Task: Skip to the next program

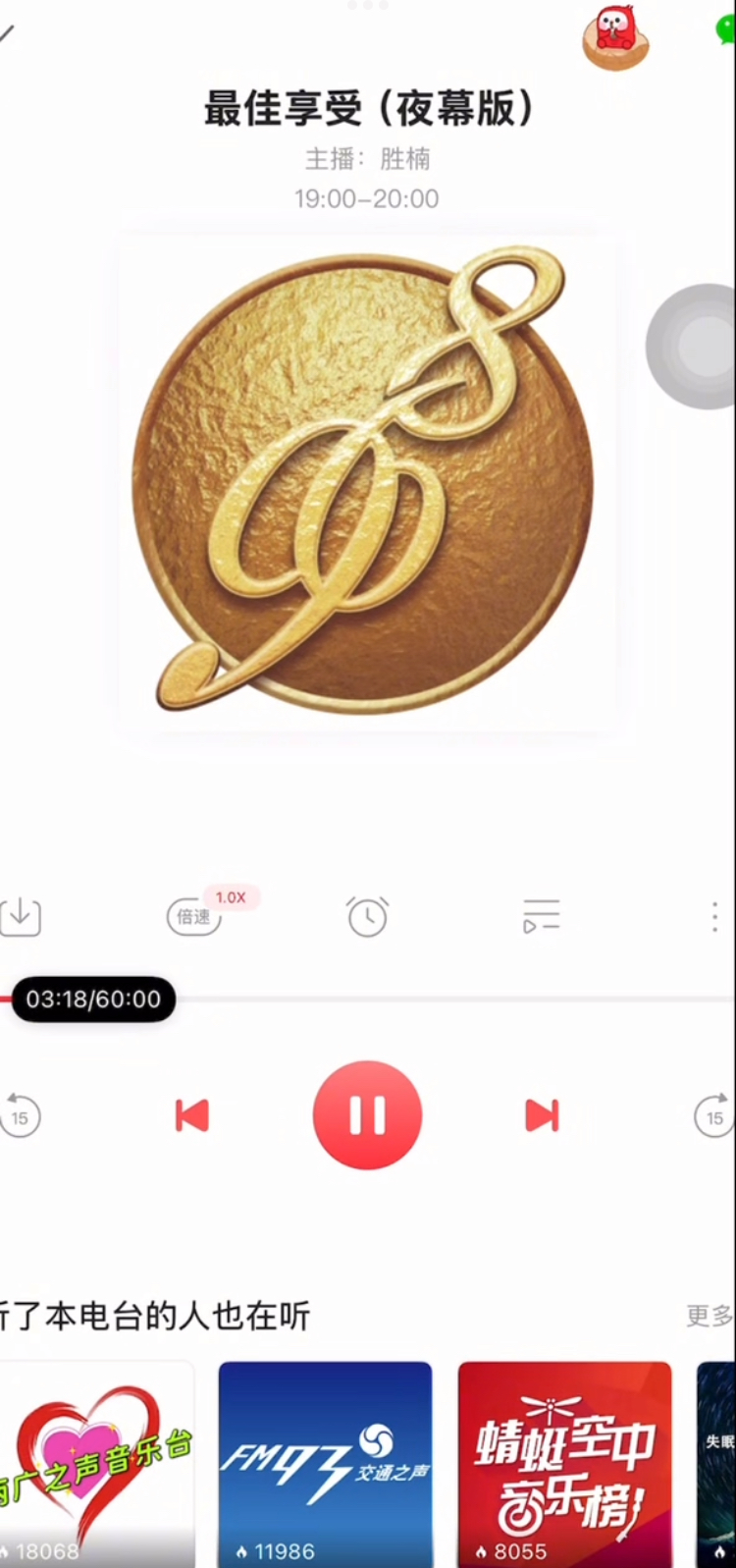Action: click(x=542, y=1115)
